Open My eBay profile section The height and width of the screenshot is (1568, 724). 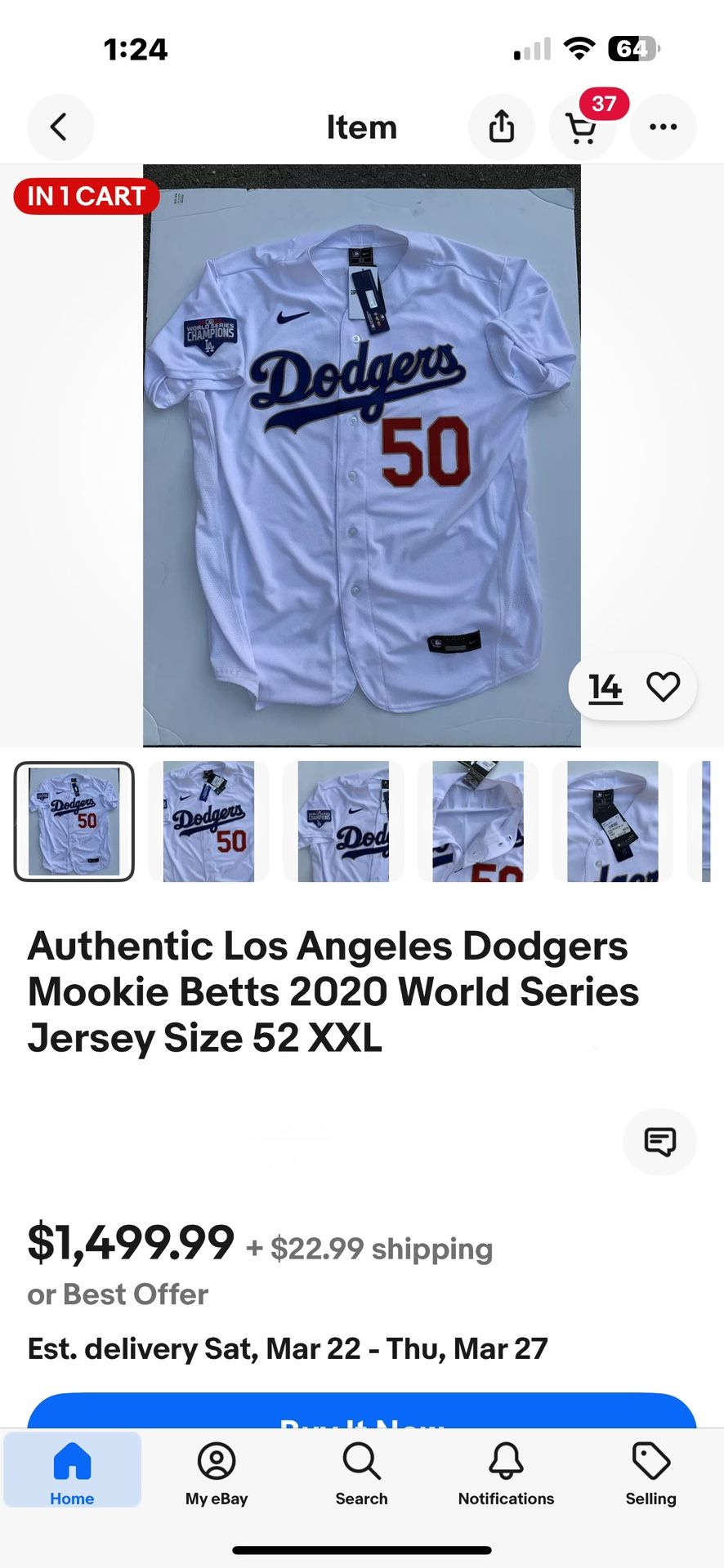click(x=216, y=1470)
